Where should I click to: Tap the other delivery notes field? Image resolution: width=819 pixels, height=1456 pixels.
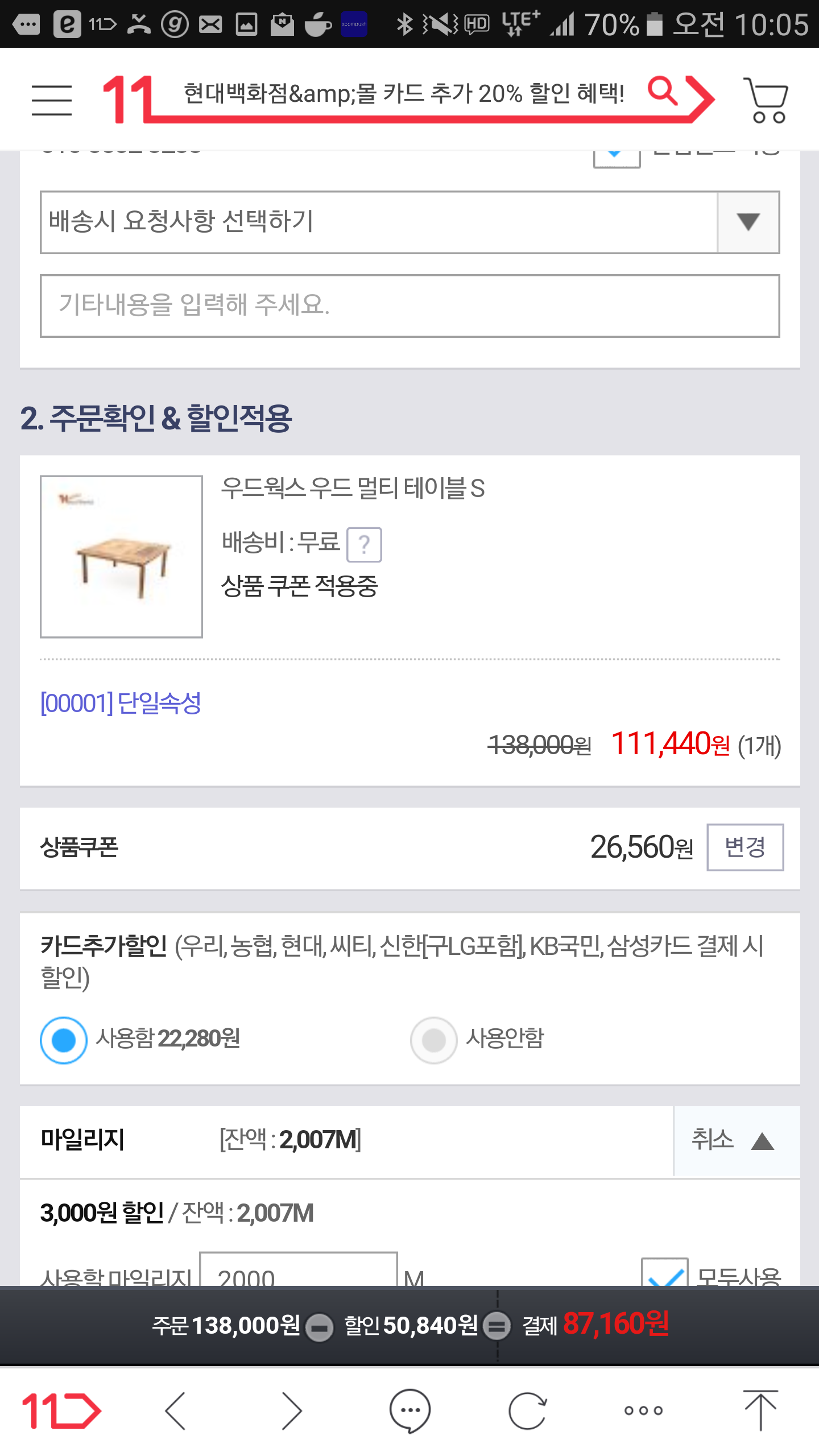(x=409, y=306)
